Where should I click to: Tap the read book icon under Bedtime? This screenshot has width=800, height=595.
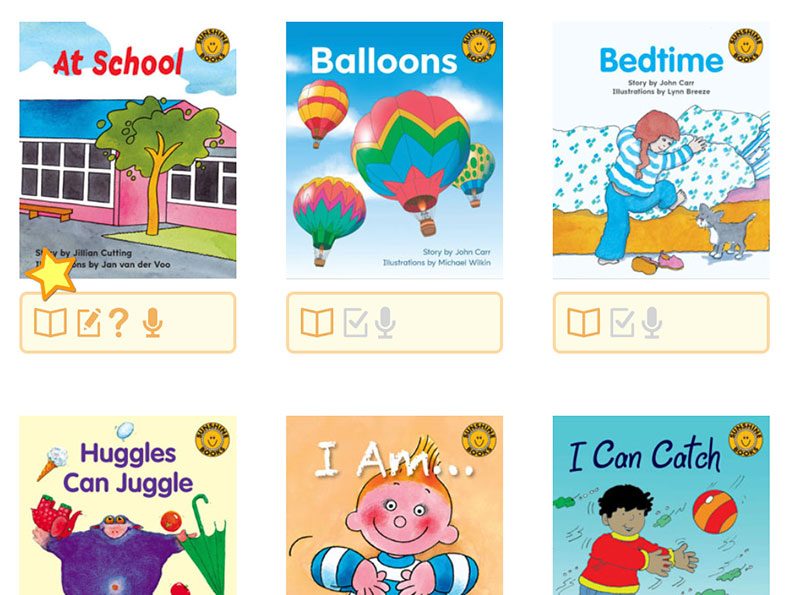click(584, 323)
